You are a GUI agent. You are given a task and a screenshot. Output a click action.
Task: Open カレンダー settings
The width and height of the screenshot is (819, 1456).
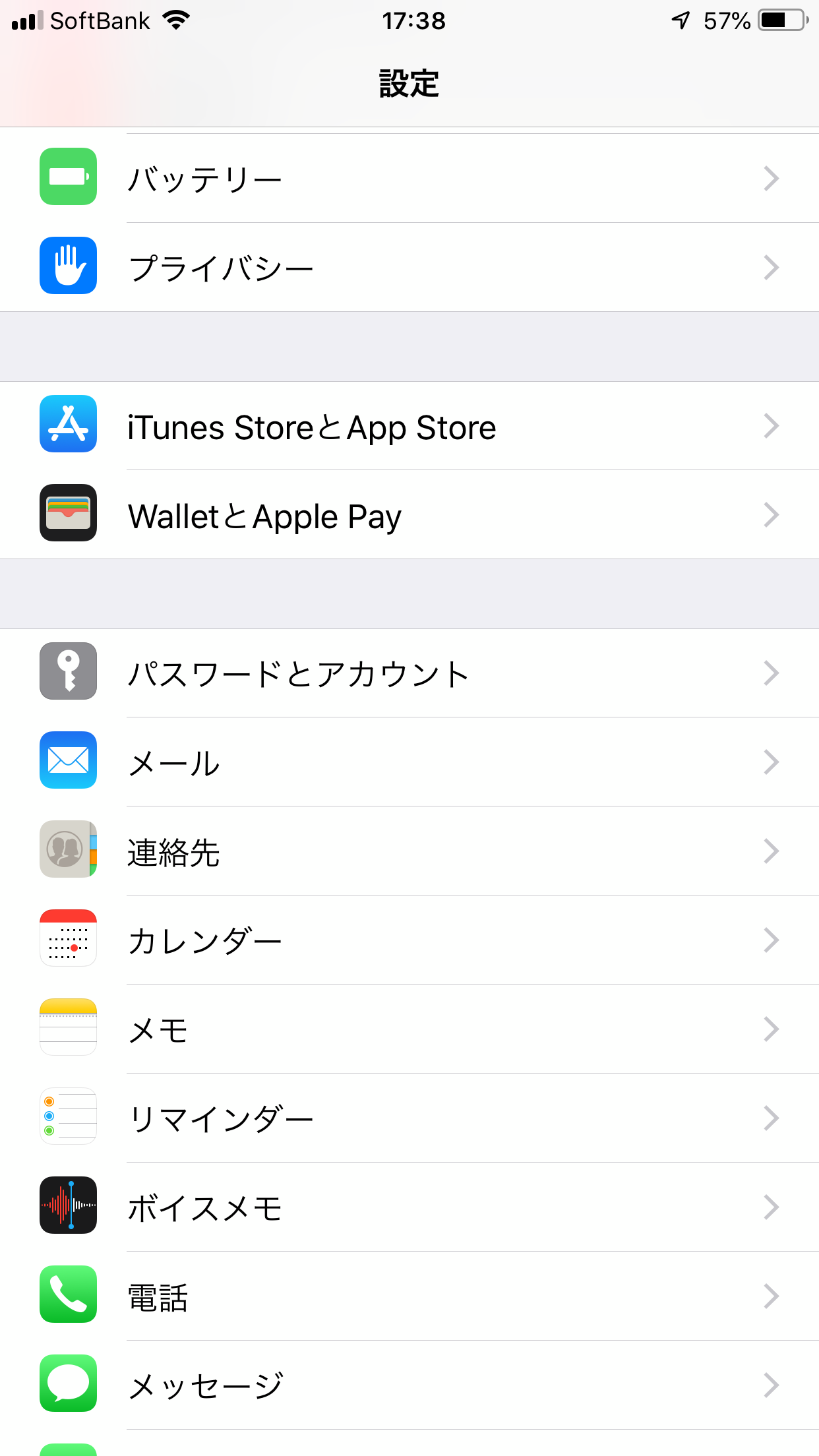pos(409,940)
